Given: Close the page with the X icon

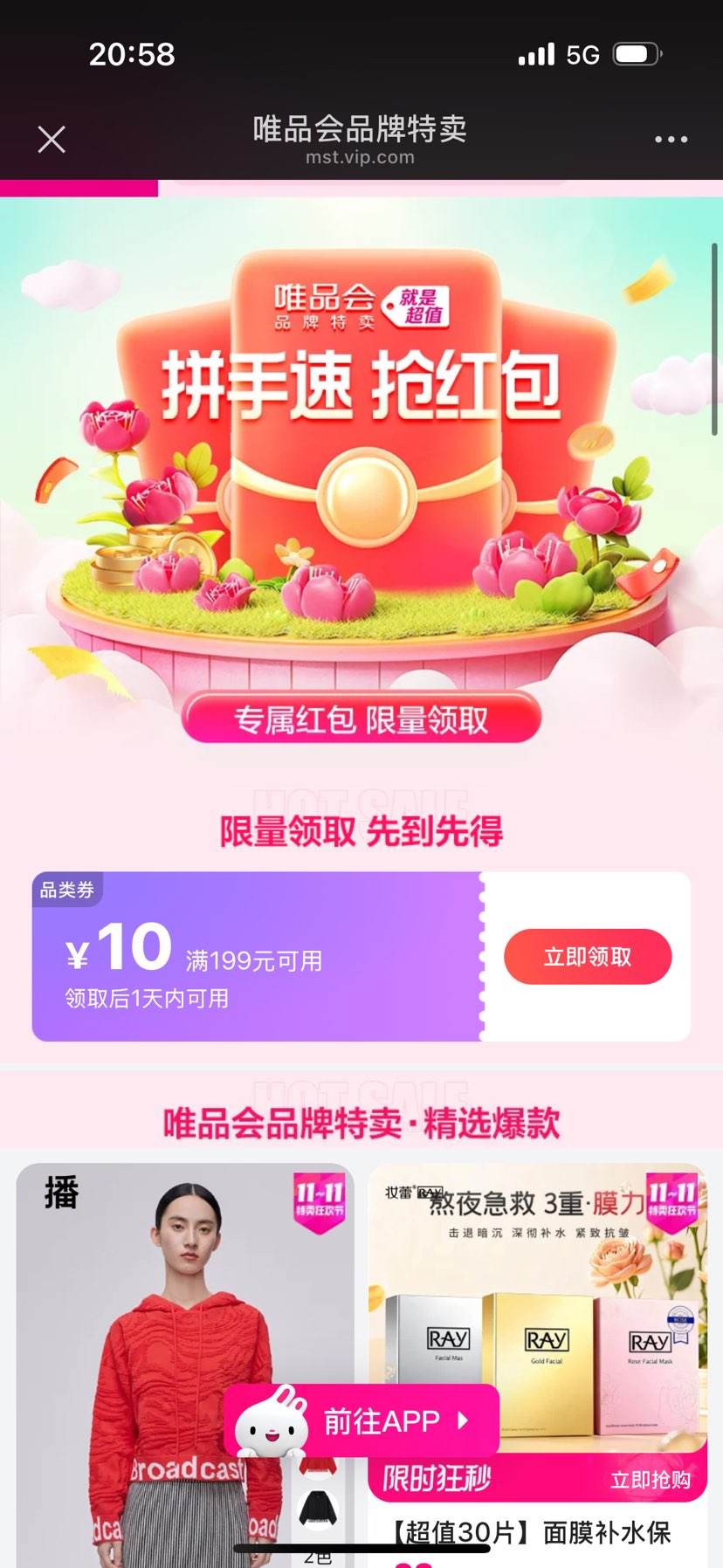Looking at the screenshot, I should 51,139.
